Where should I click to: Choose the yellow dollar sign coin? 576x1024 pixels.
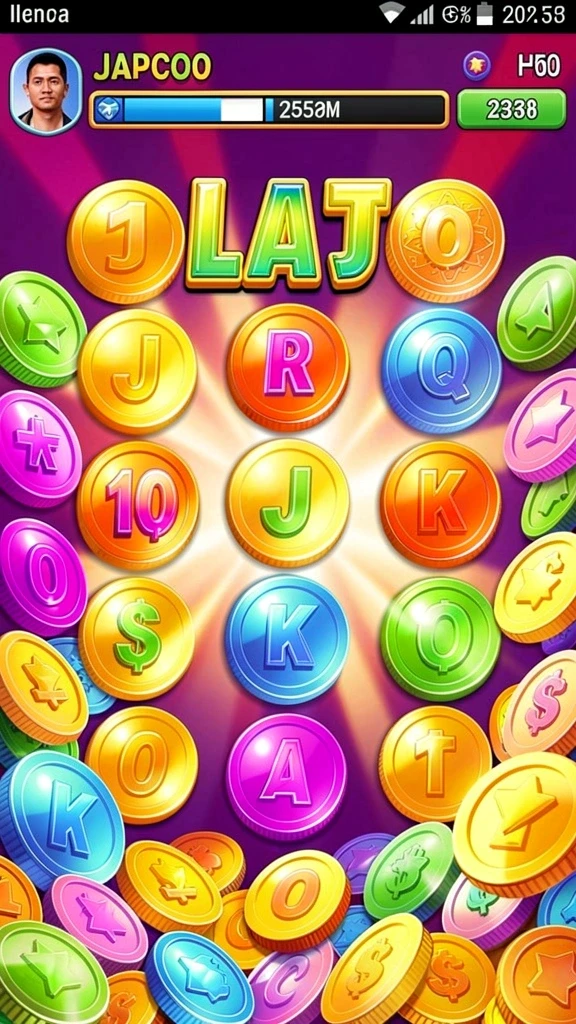pyautogui.click(x=136, y=638)
